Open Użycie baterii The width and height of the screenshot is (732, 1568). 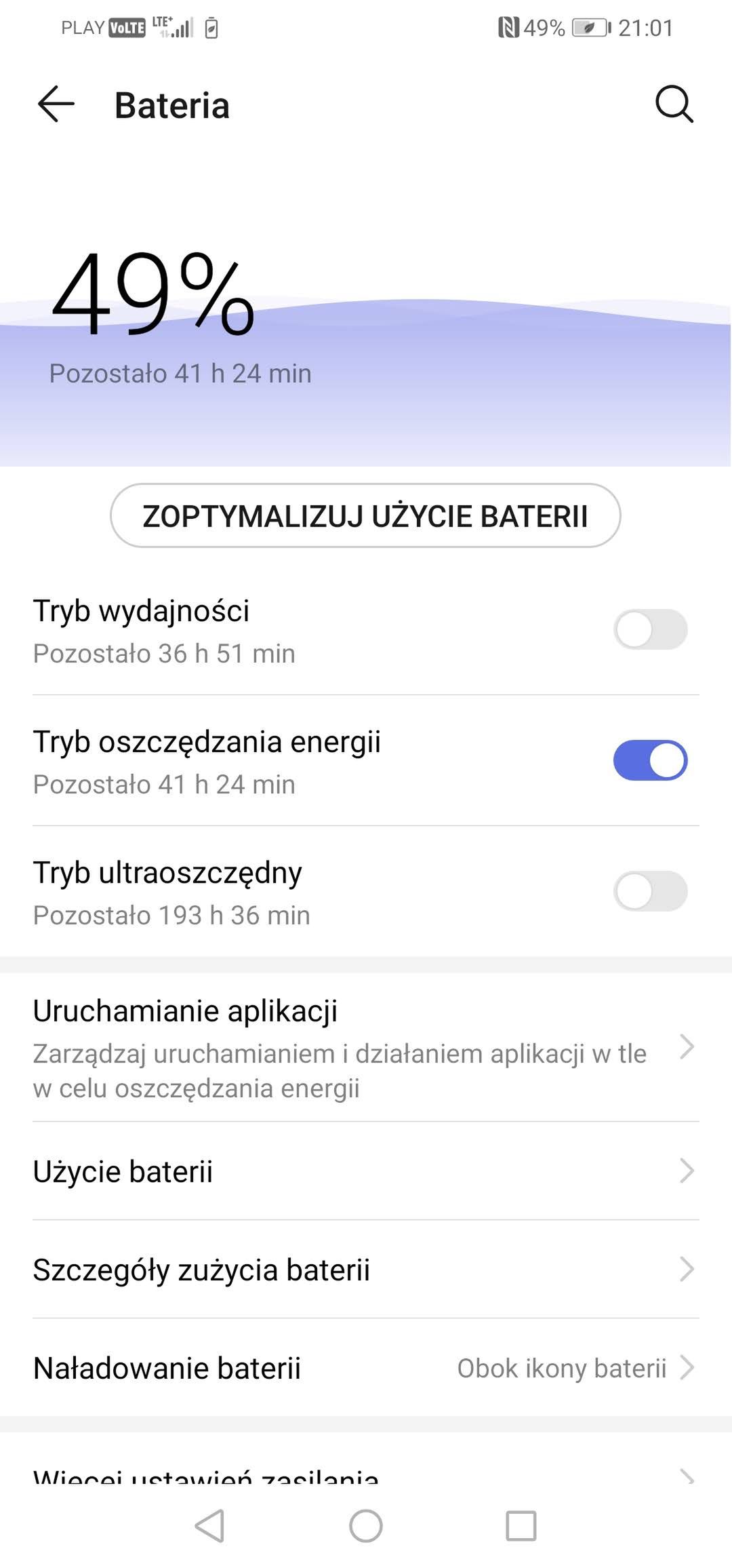[366, 1171]
